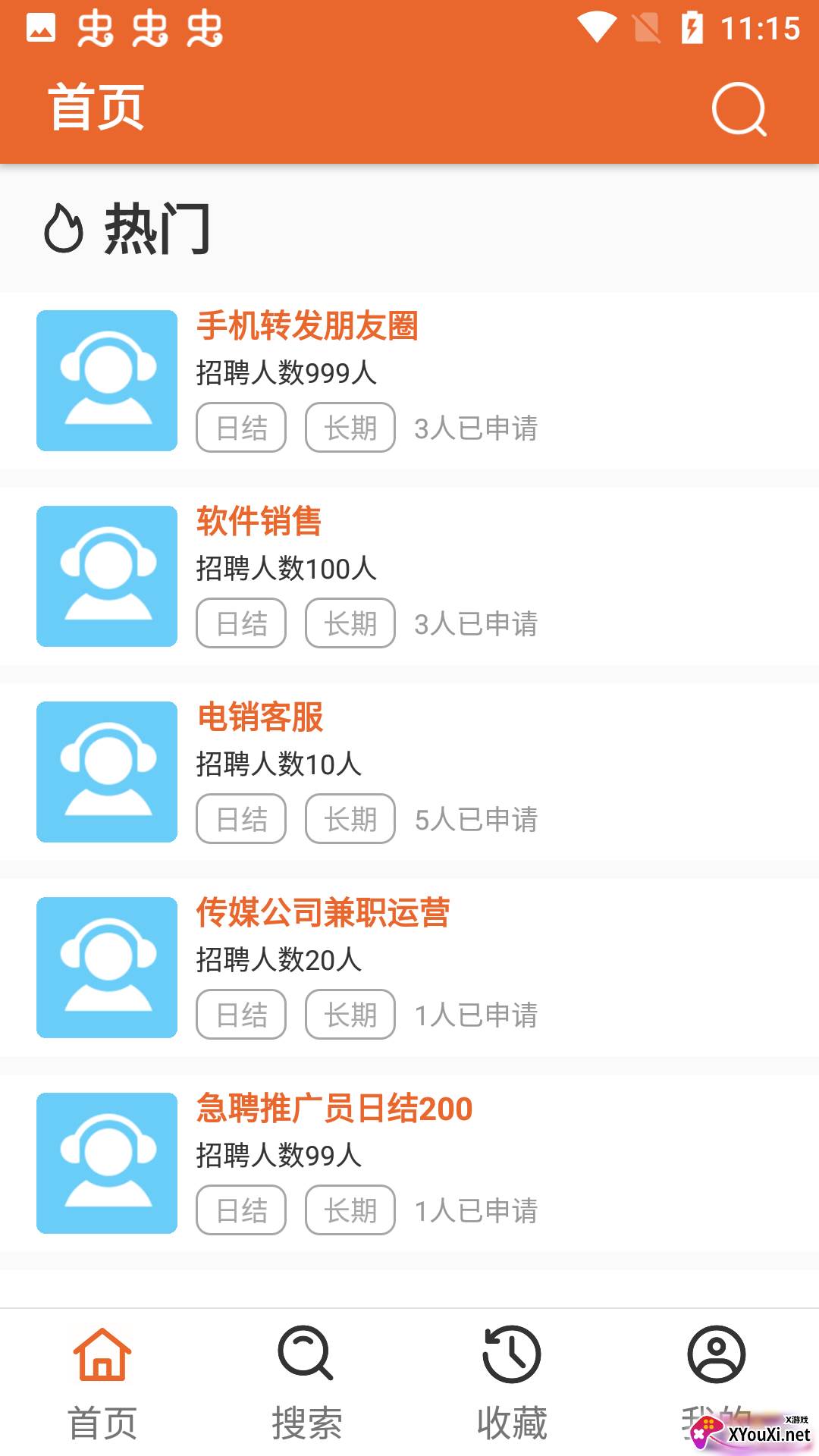The image size is (819, 1456).
Task: View the 电销客服 job posting
Action: [x=409, y=772]
